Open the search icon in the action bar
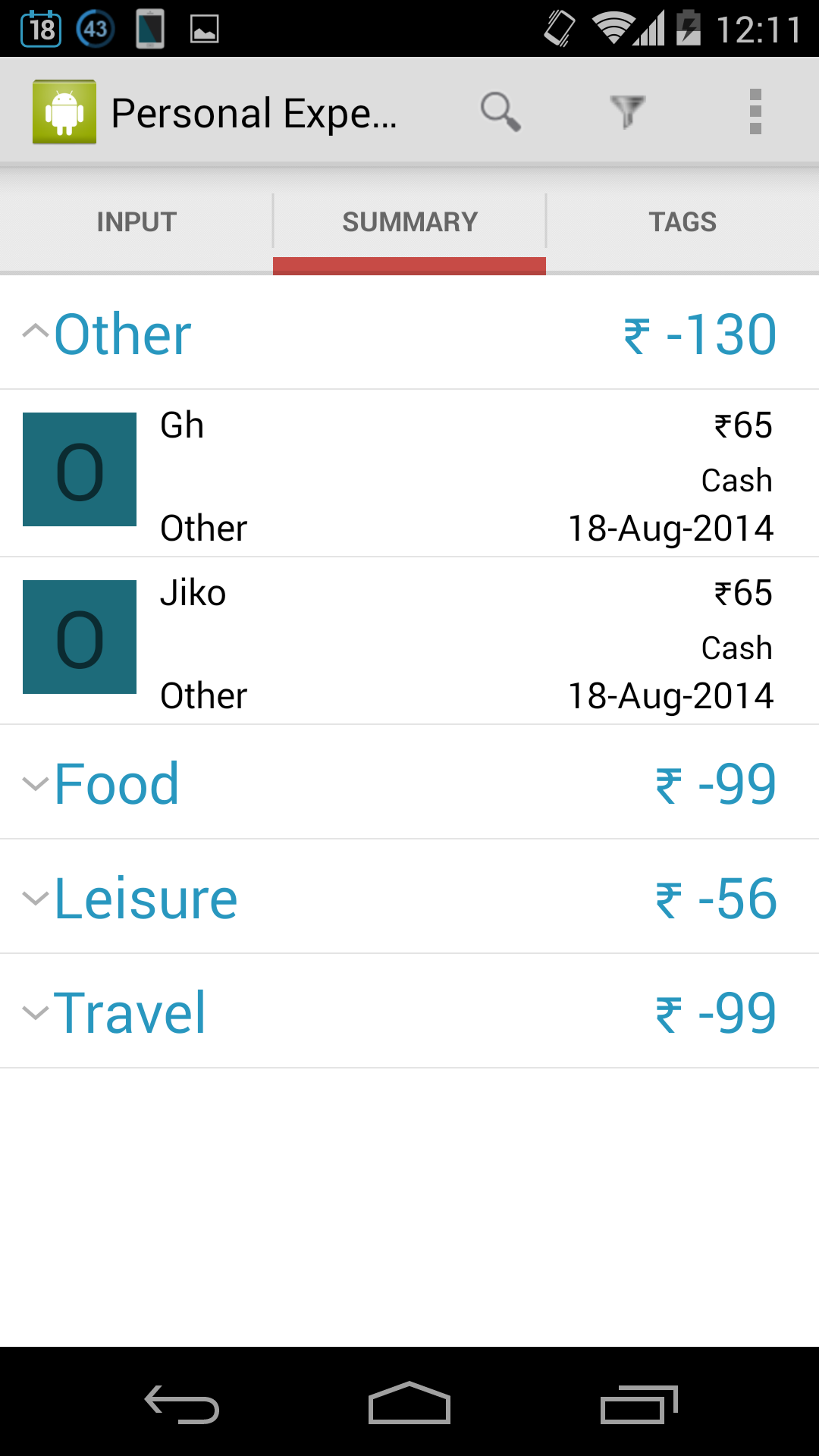Image resolution: width=819 pixels, height=1456 pixels. [500, 111]
